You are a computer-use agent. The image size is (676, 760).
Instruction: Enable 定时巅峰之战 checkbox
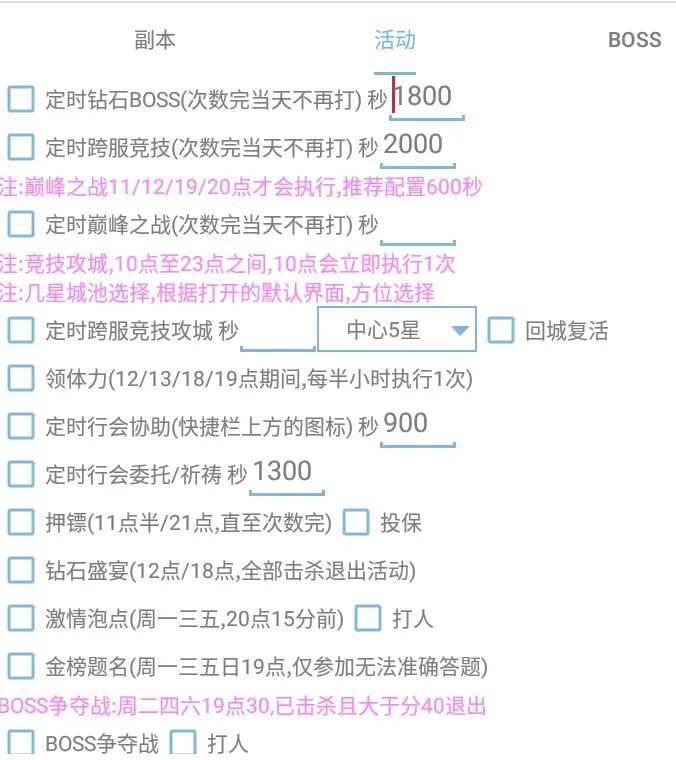[x=21, y=224]
